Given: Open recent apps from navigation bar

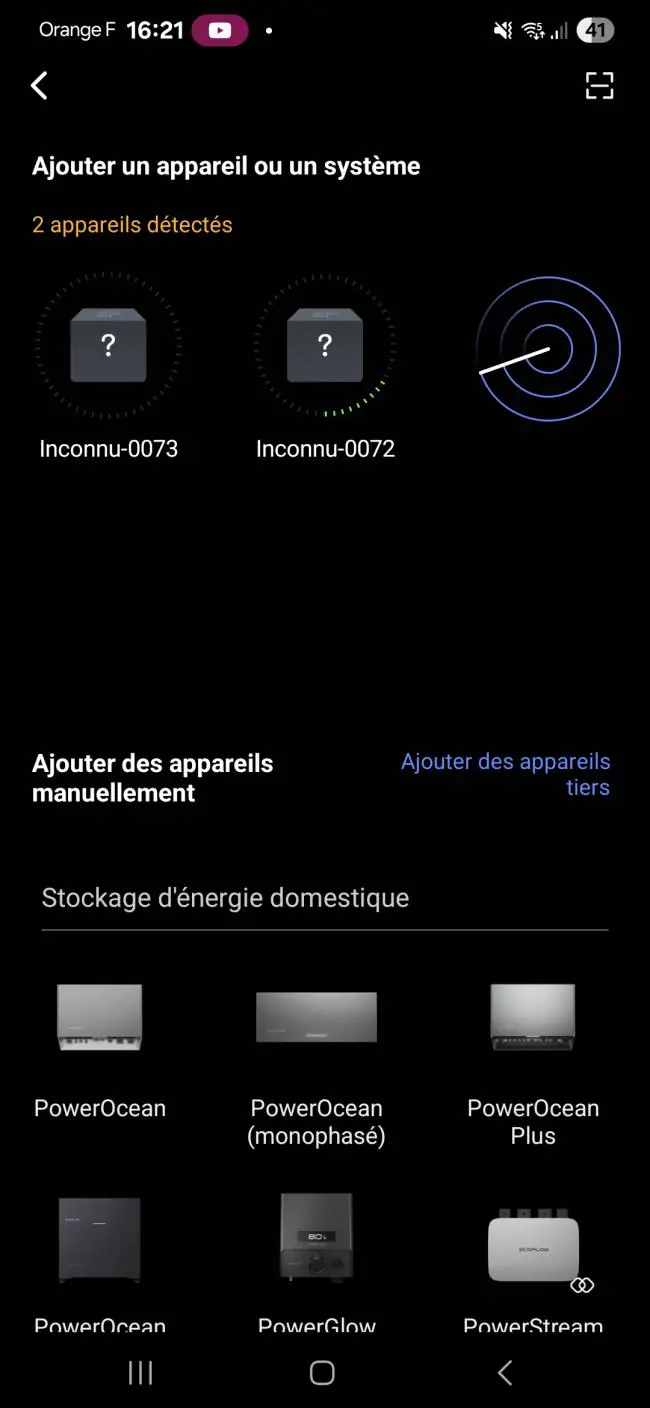Looking at the screenshot, I should [x=141, y=1373].
